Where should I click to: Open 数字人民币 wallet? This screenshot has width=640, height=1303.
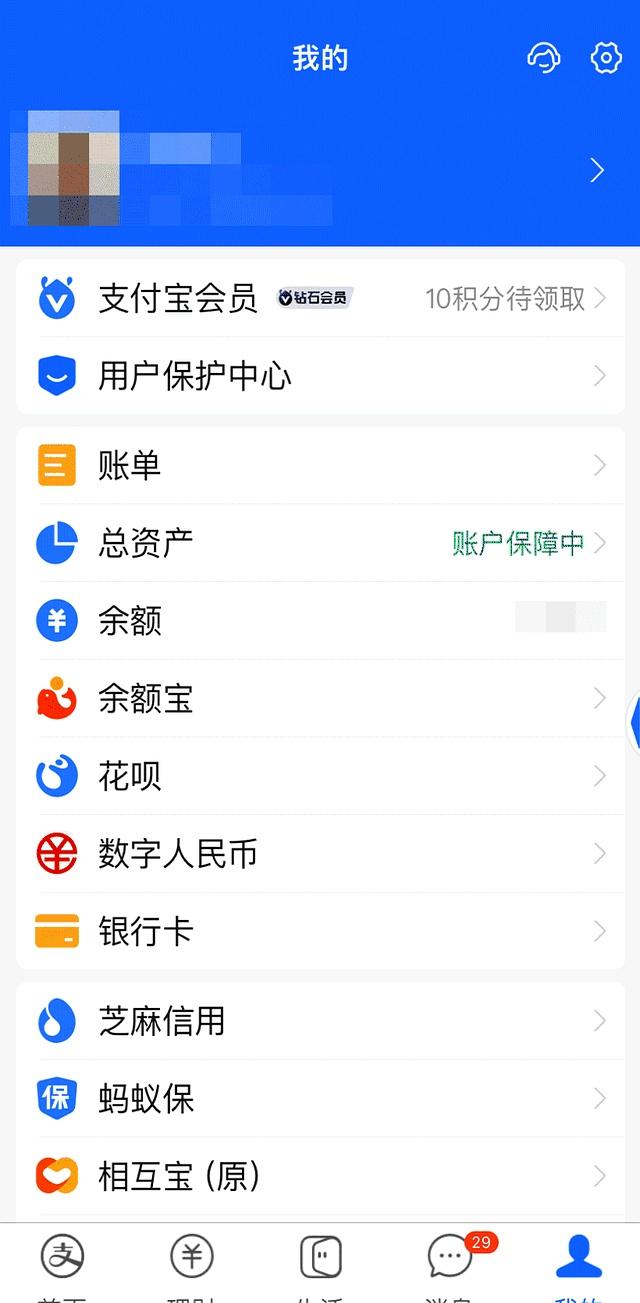320,854
